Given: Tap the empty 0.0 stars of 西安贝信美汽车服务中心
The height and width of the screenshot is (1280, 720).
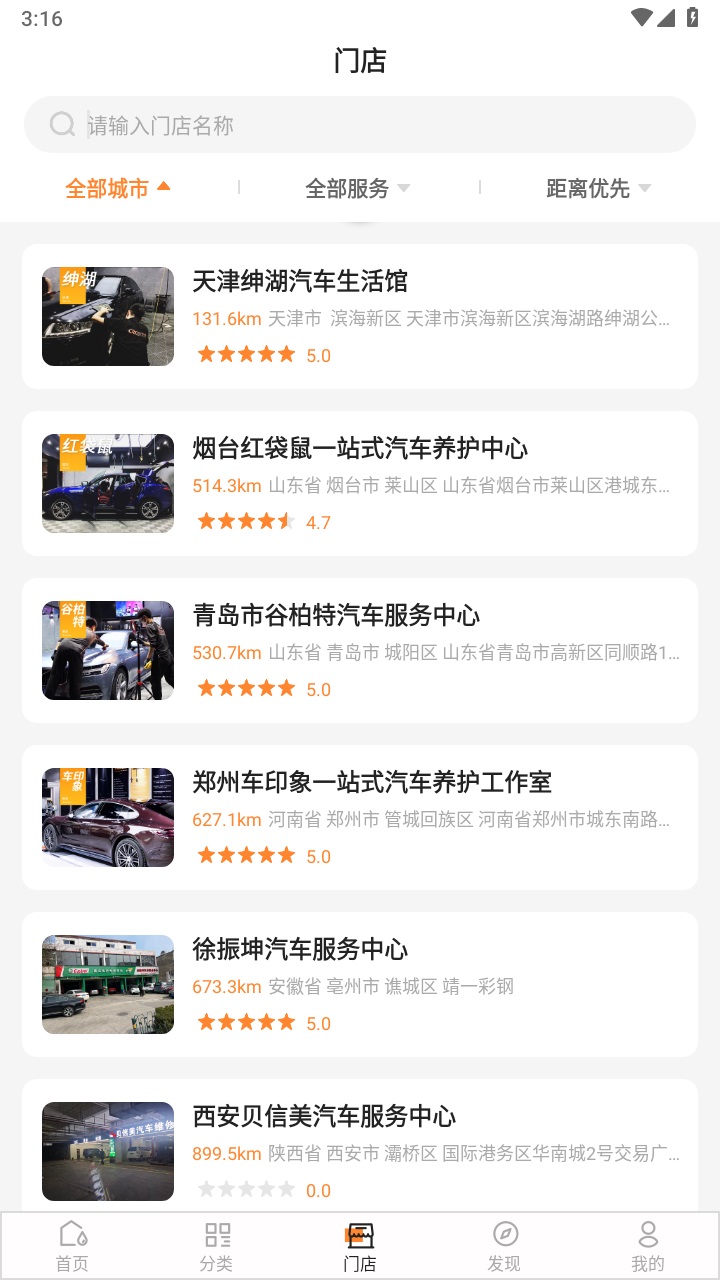Looking at the screenshot, I should click(x=246, y=1189).
